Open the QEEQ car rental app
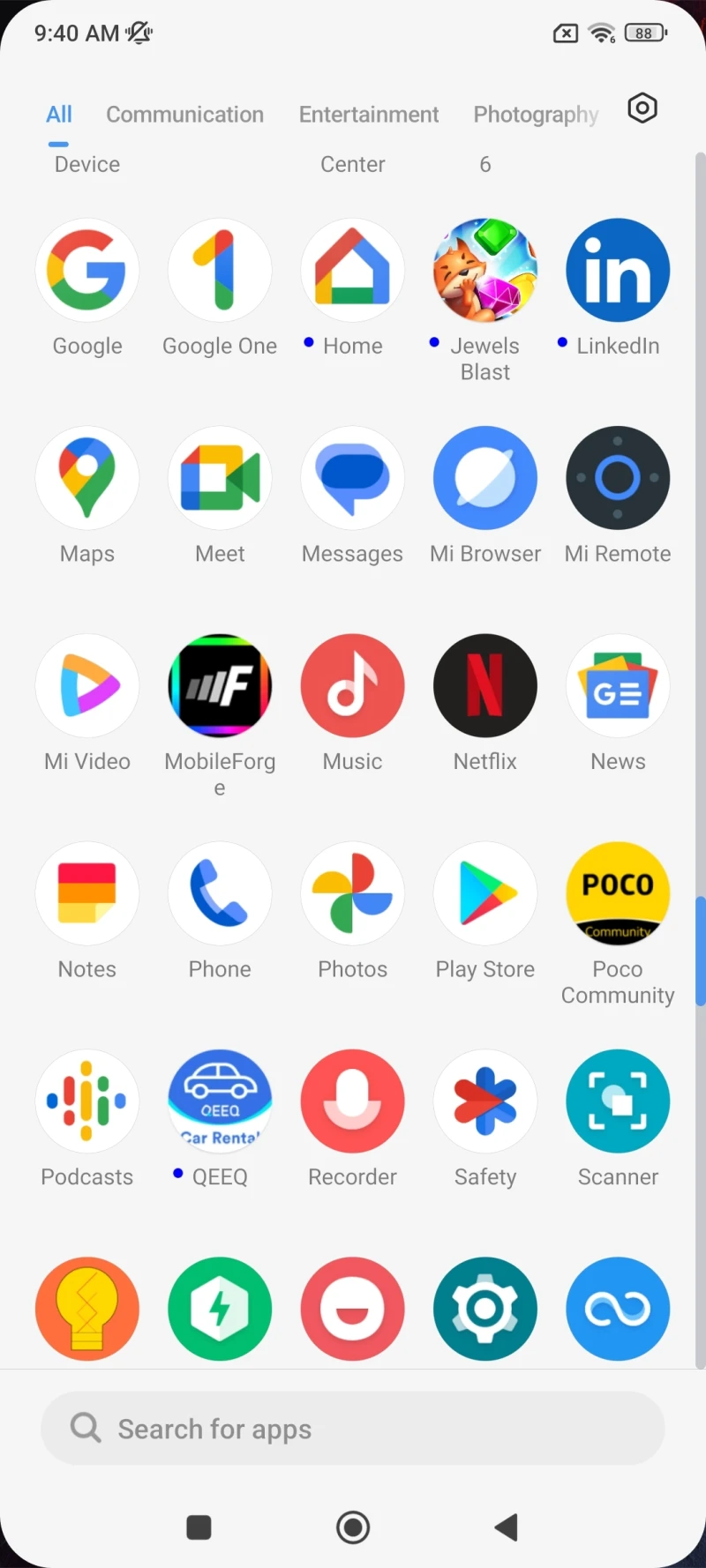The height and width of the screenshot is (1568, 706). pos(220,1101)
